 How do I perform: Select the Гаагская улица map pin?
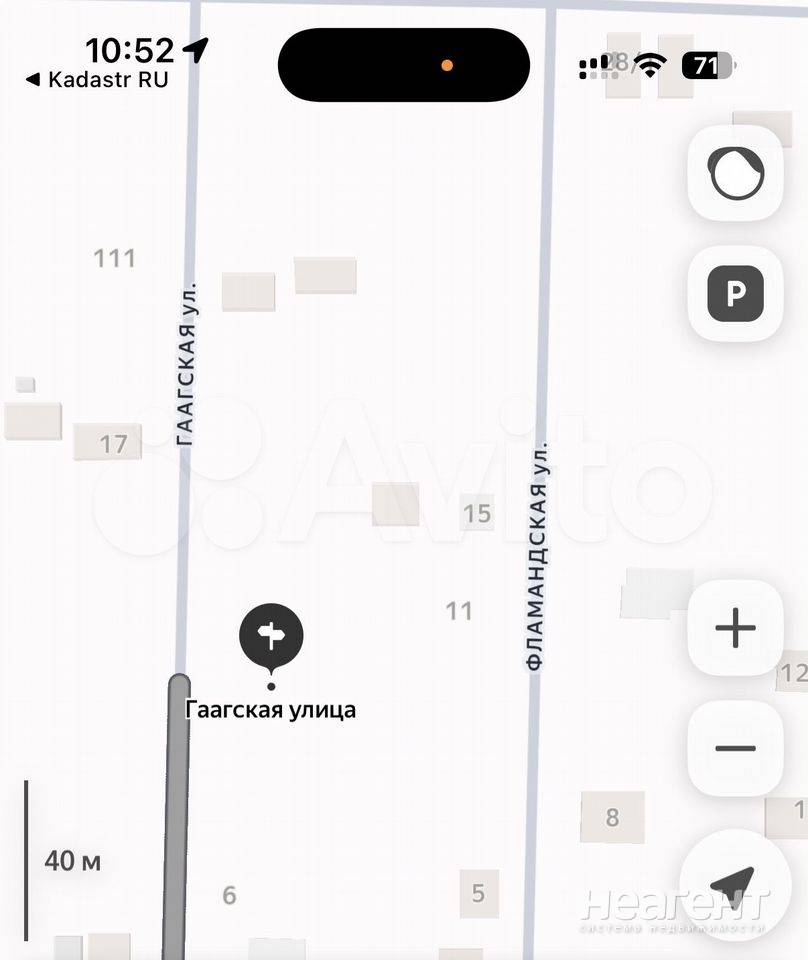pyautogui.click(x=271, y=638)
